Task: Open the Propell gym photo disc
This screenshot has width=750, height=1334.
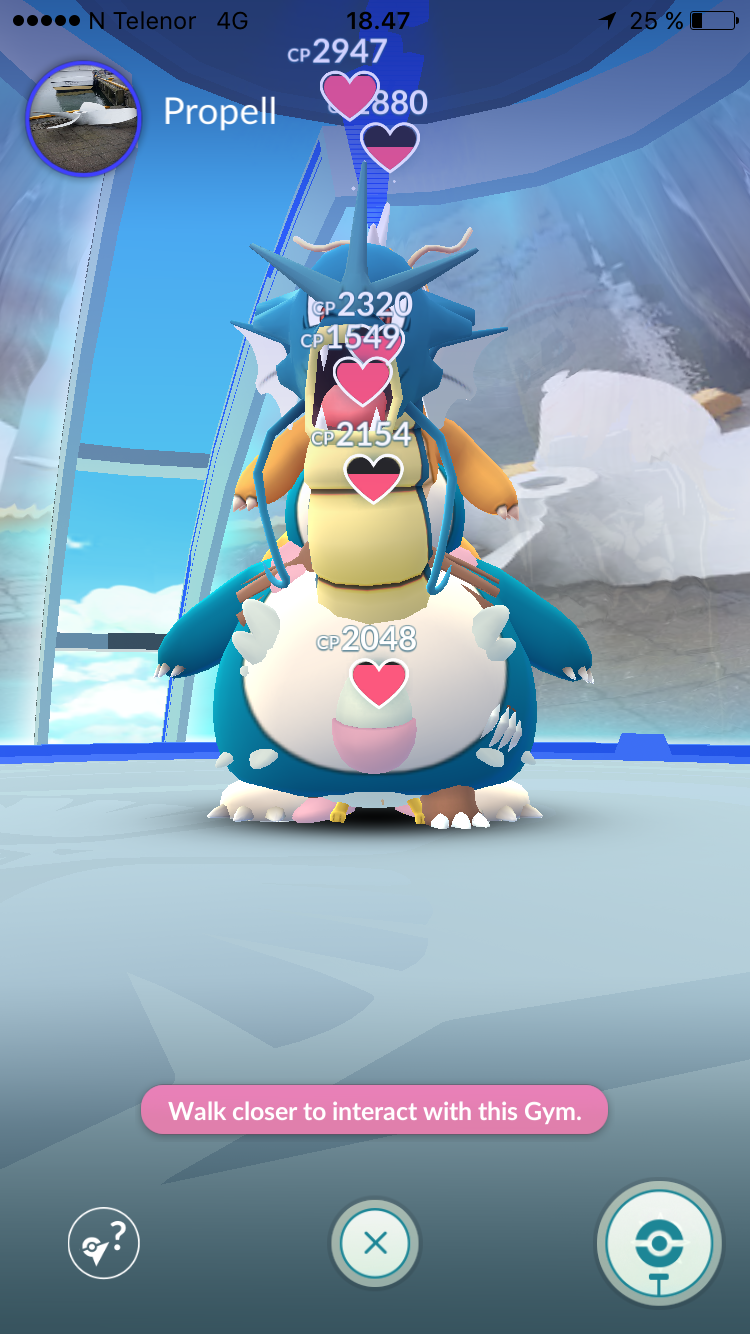Action: tap(84, 111)
